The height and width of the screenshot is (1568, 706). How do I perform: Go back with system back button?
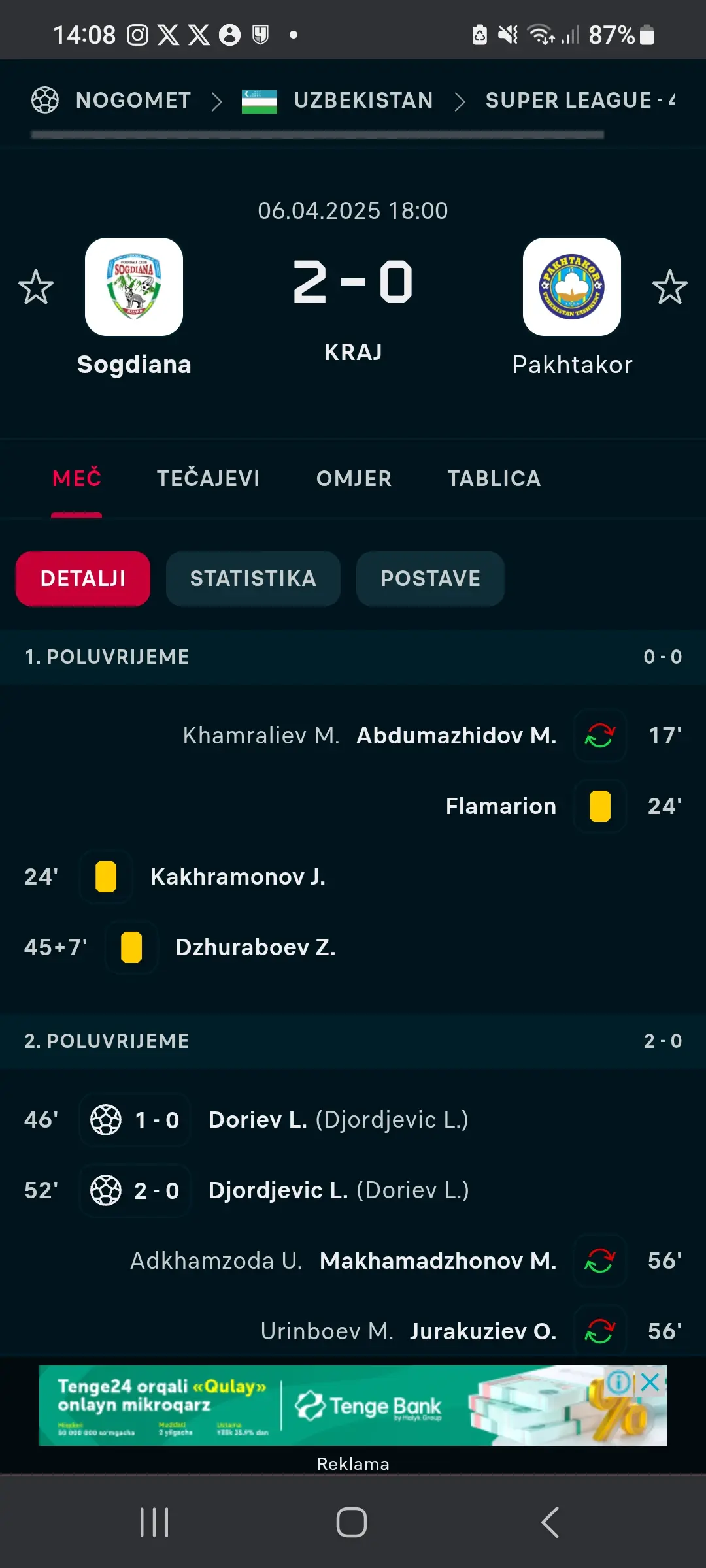click(550, 1522)
